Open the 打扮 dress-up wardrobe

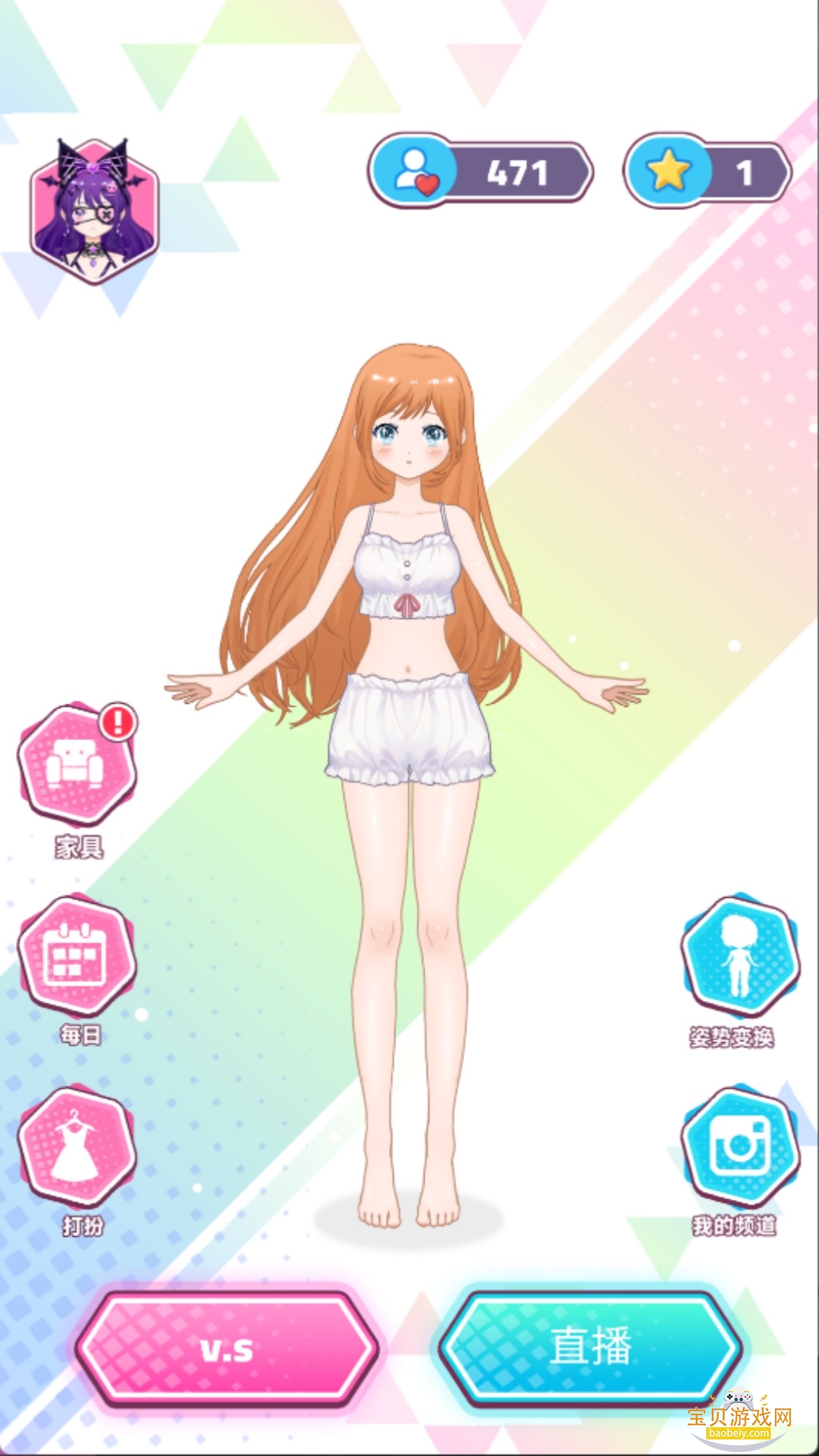pos(77,1147)
